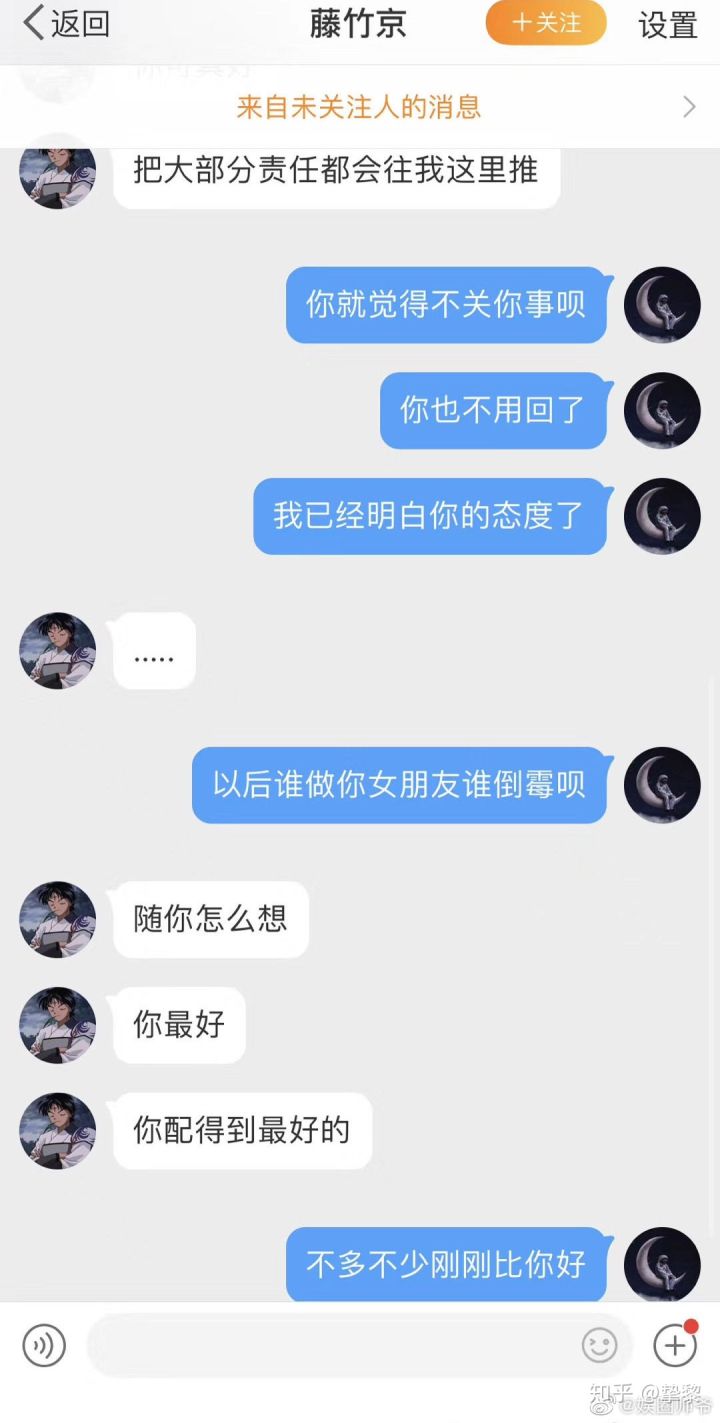Expand the unfollowed messages banner chevron

tap(688, 107)
